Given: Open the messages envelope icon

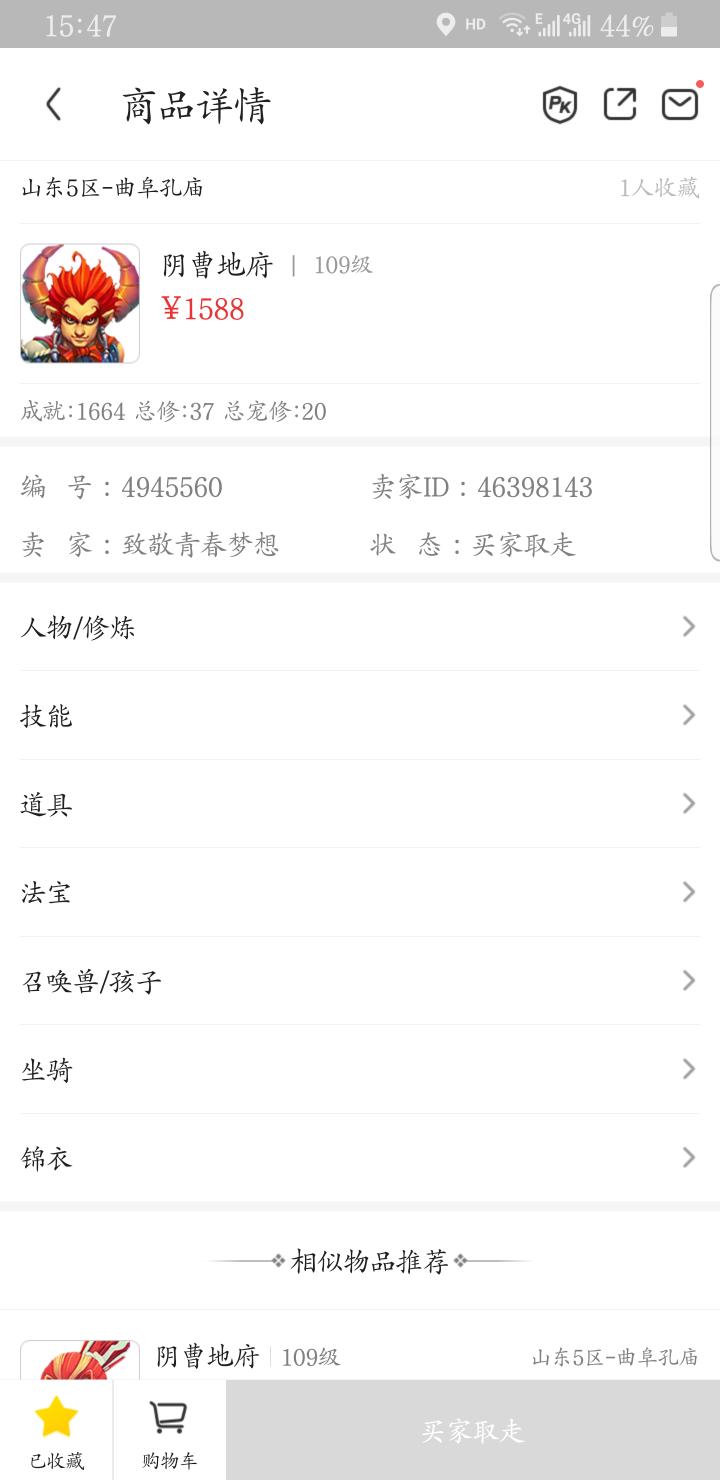Looking at the screenshot, I should coord(680,104).
